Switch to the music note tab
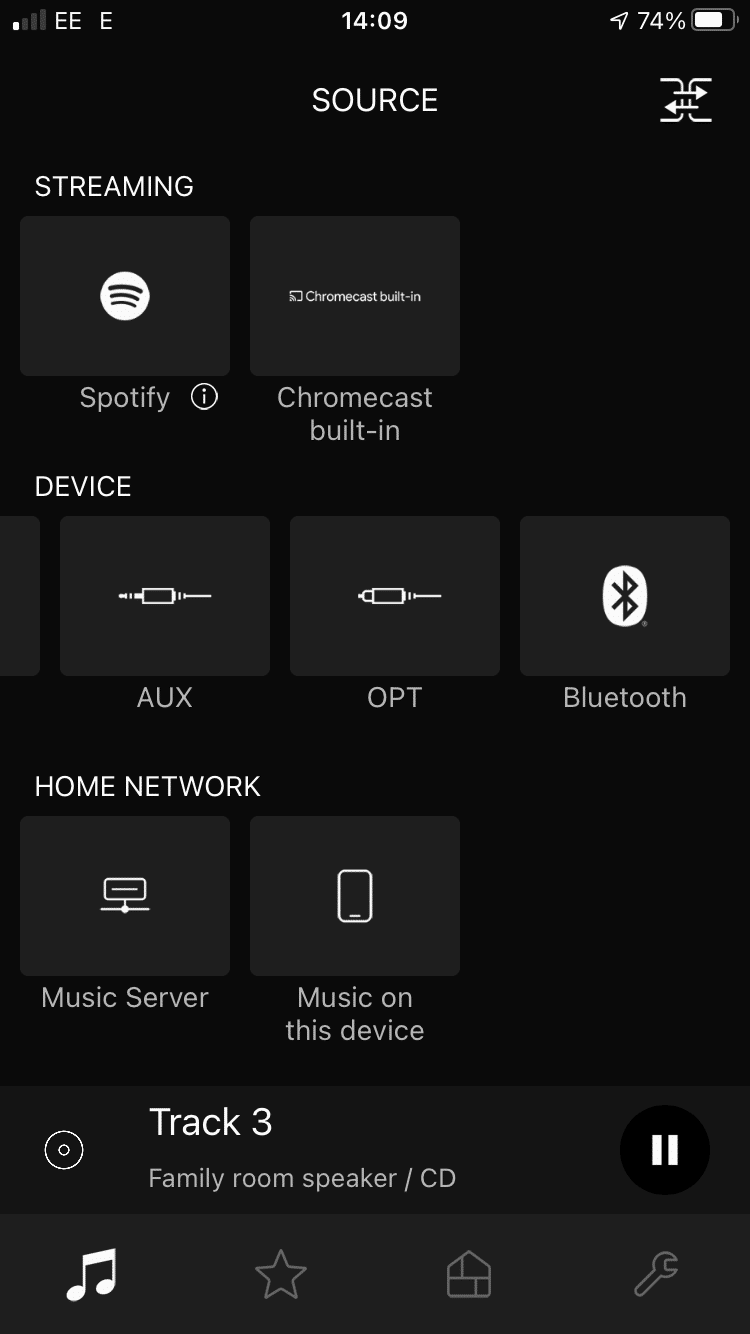The height and width of the screenshot is (1334, 750). click(92, 1275)
